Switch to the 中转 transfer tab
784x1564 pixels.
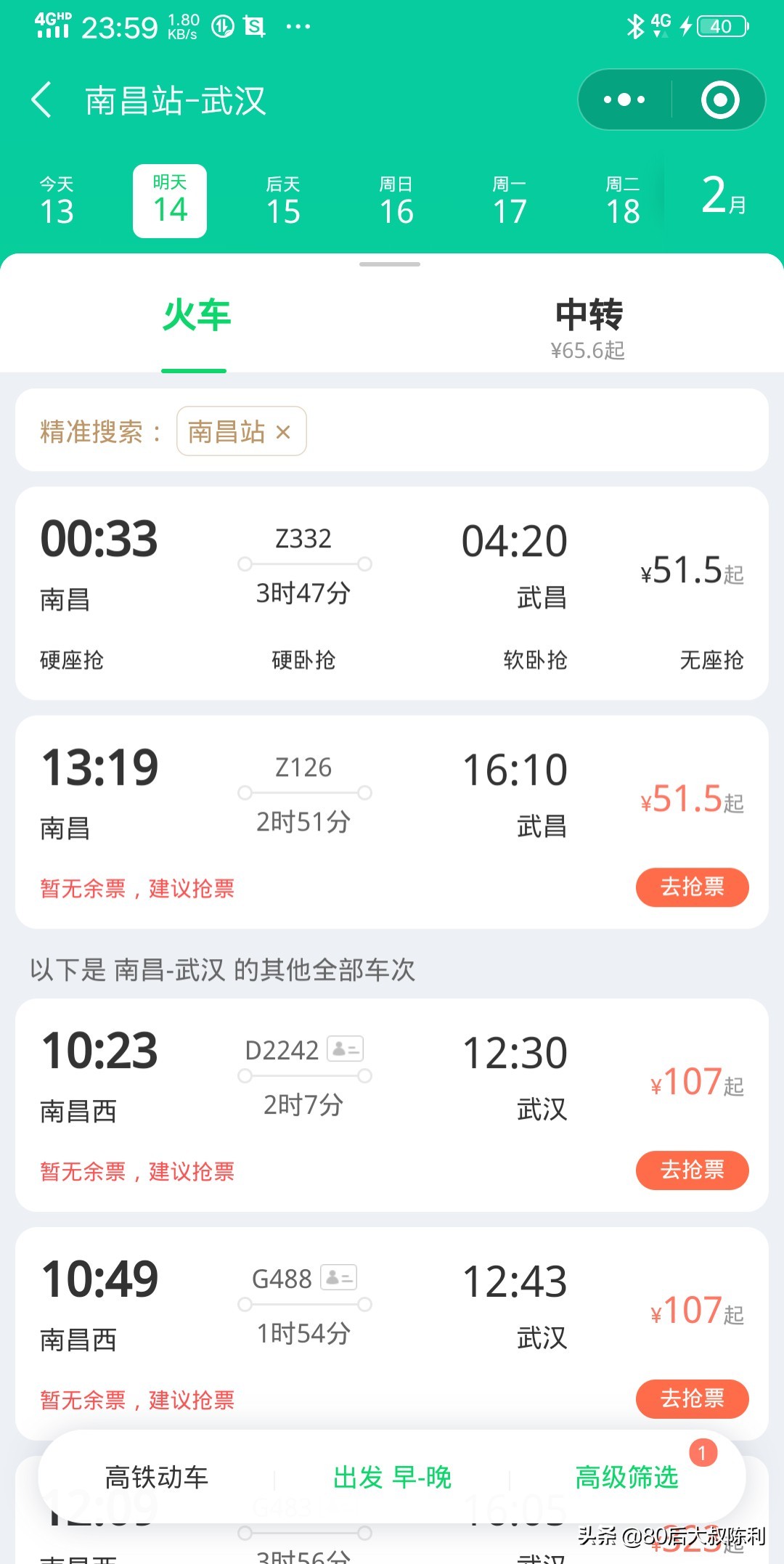(588, 327)
